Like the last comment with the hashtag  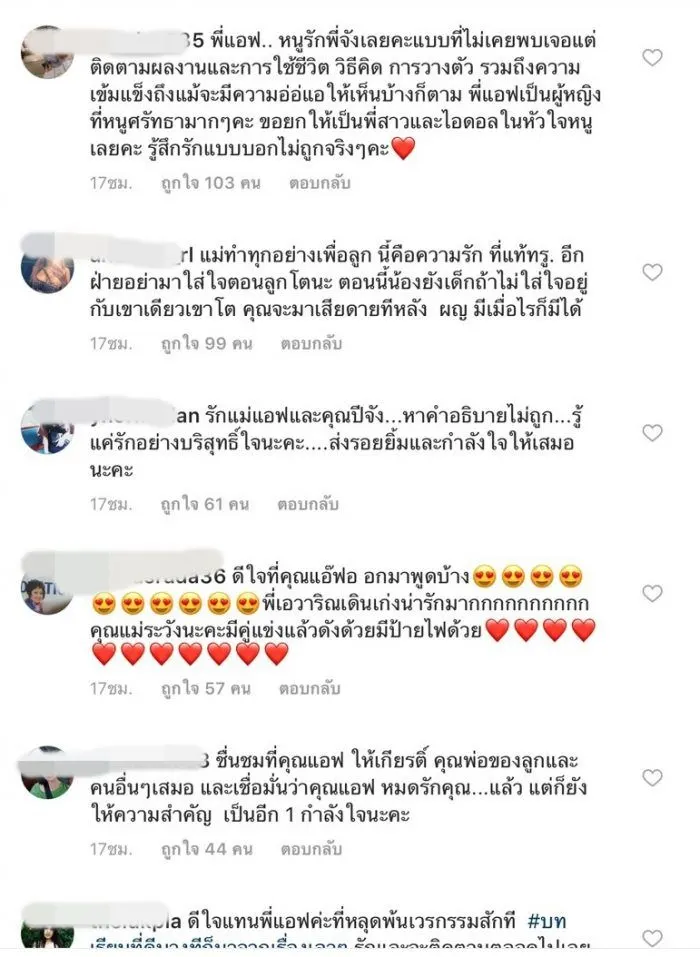652,938
